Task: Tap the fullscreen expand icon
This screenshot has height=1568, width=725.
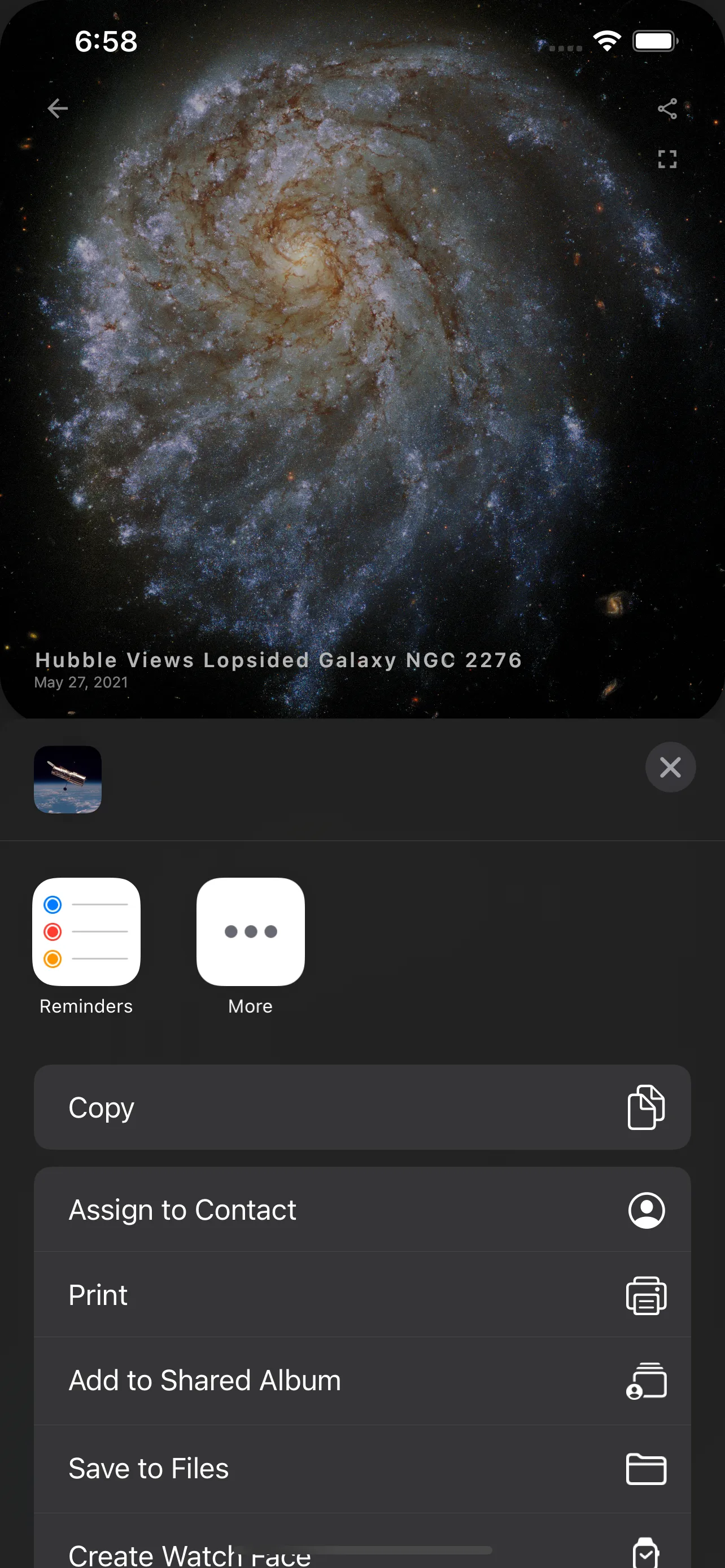Action: coord(667,159)
